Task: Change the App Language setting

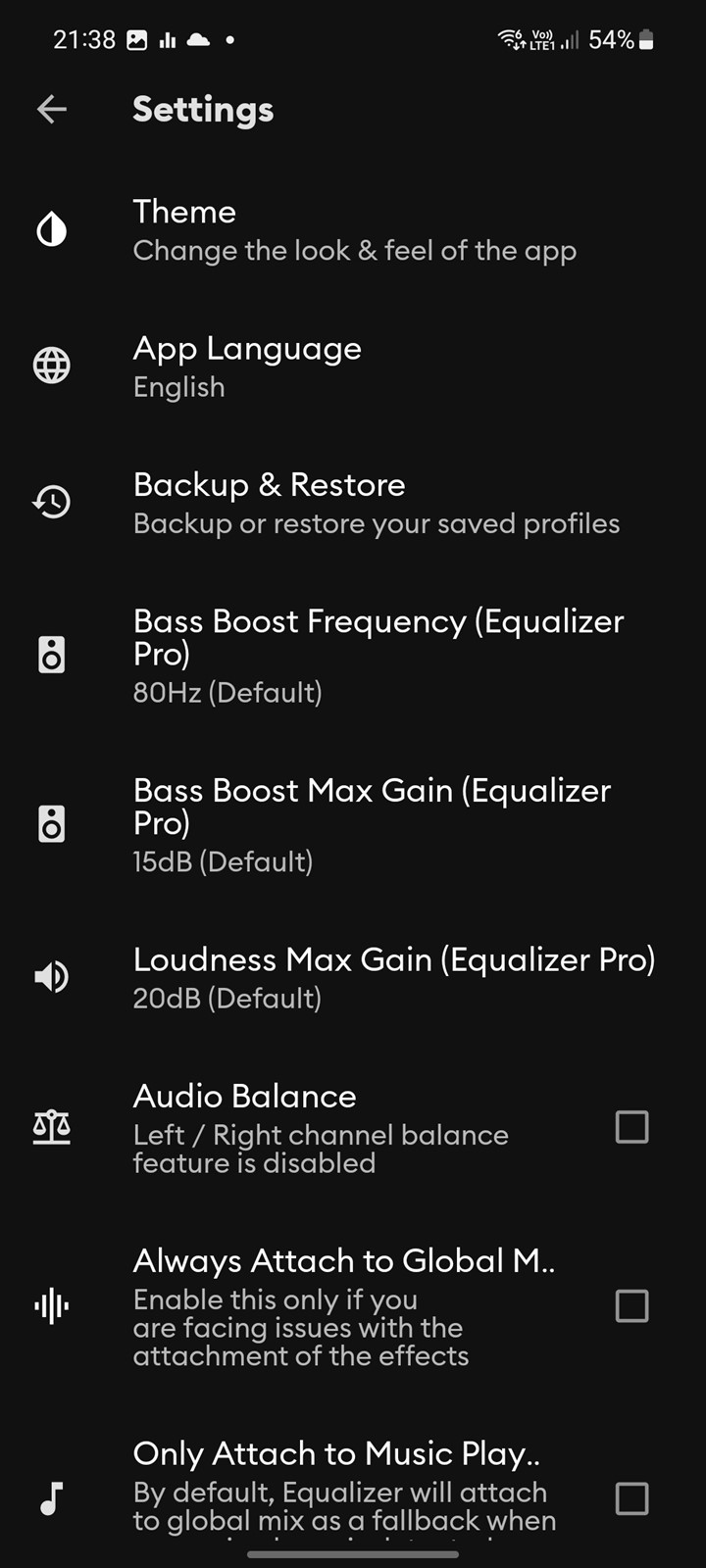Action: click(353, 367)
